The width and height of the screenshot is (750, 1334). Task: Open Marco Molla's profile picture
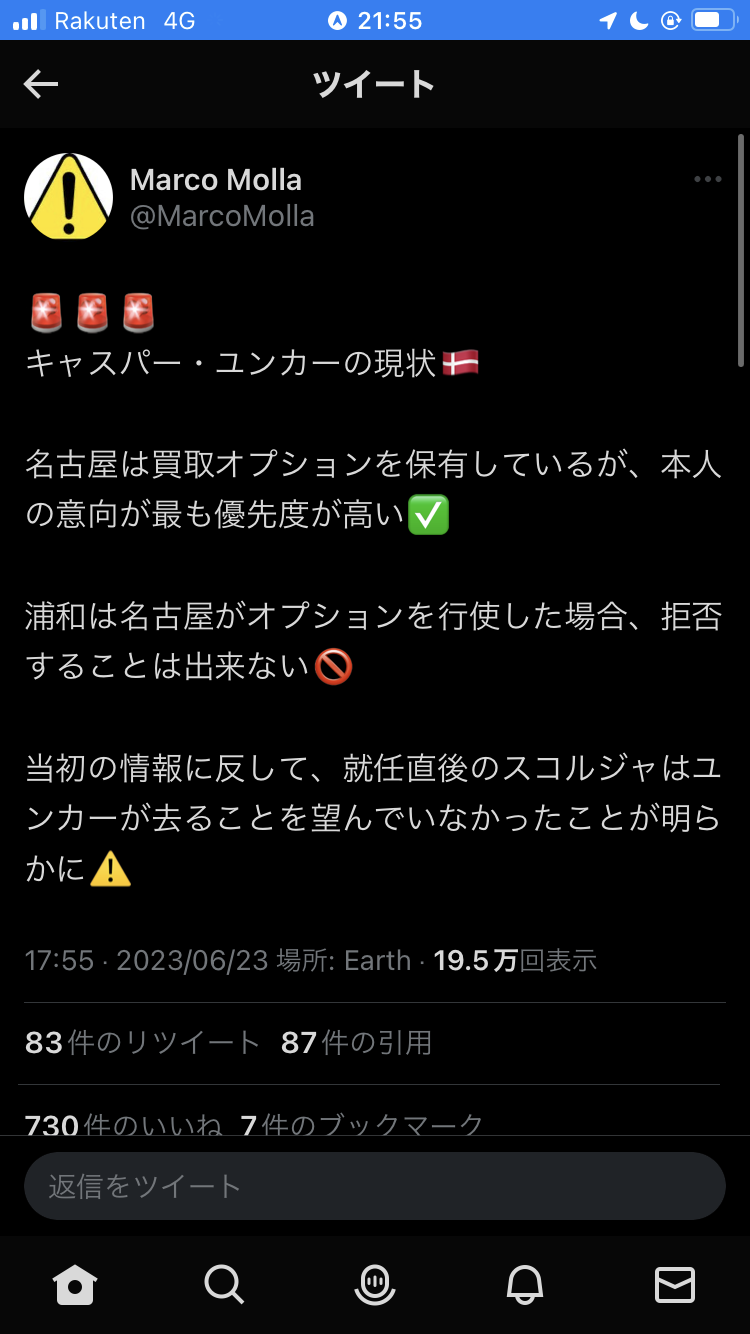[x=68, y=196]
